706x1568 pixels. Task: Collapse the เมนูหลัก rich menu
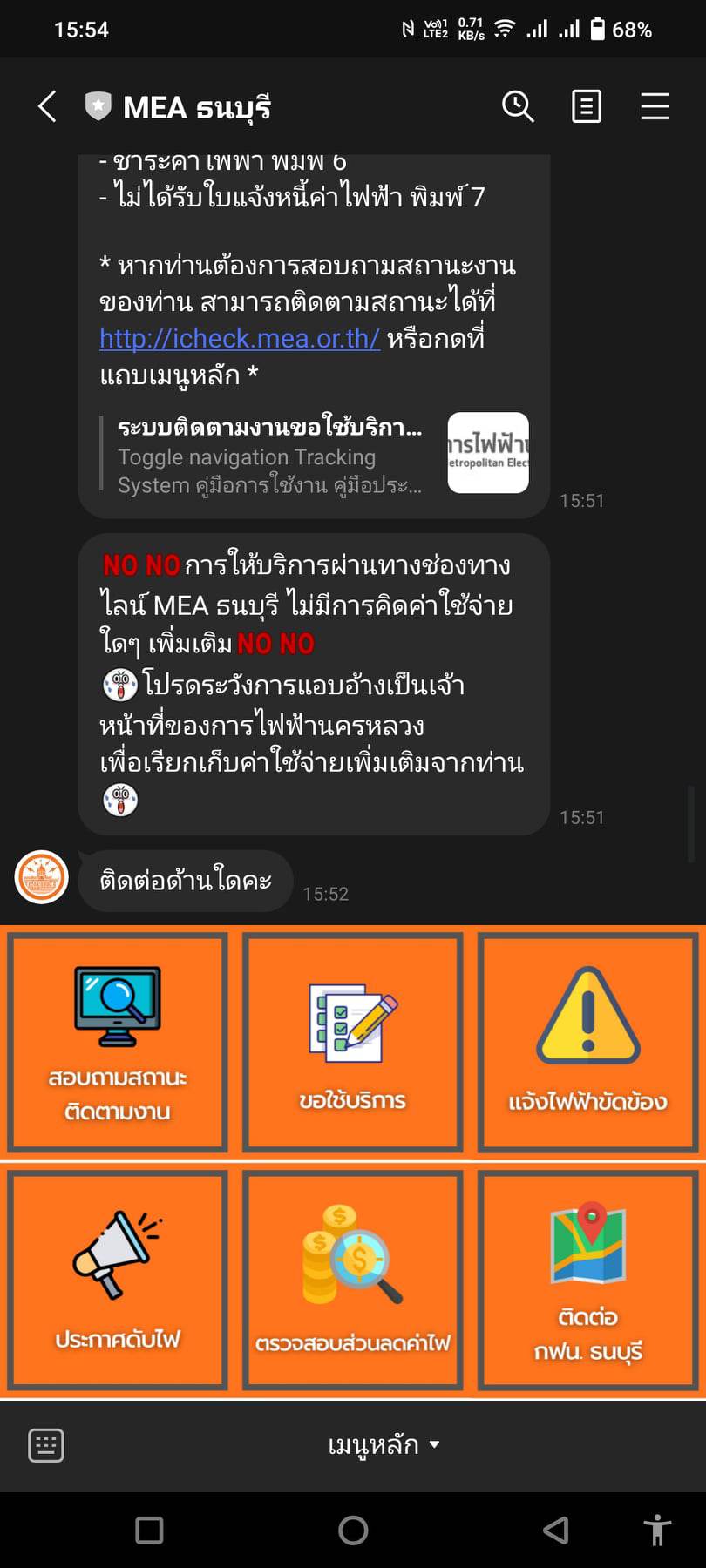[x=384, y=1445]
